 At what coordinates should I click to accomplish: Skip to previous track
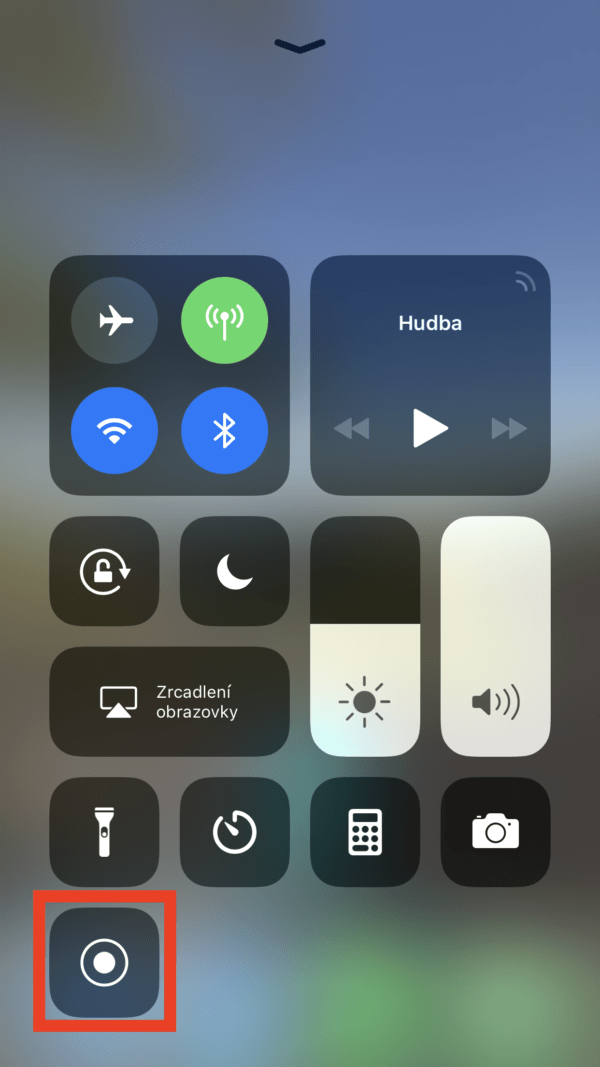pos(351,429)
